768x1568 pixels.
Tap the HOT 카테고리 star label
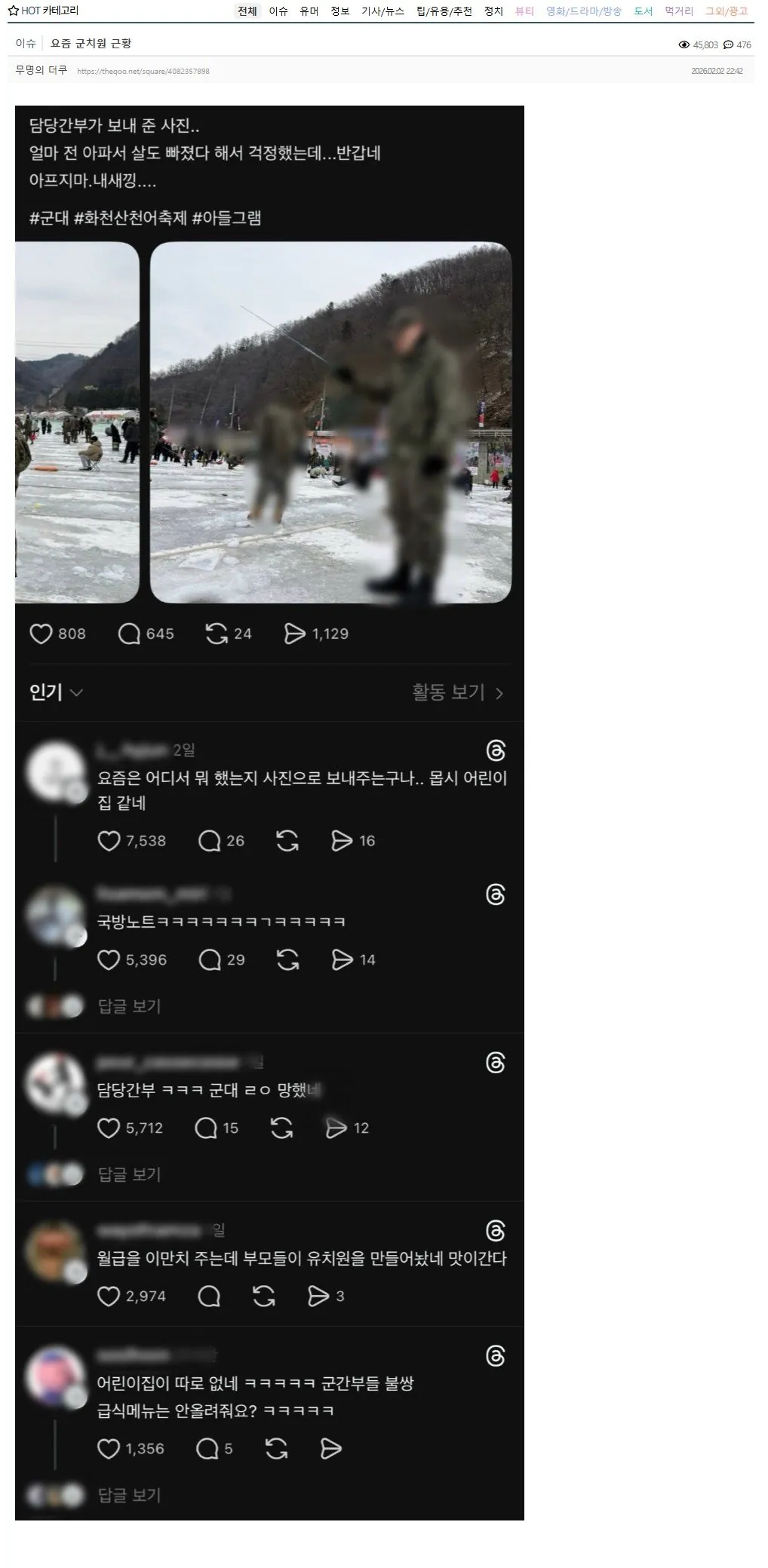pyautogui.click(x=43, y=11)
